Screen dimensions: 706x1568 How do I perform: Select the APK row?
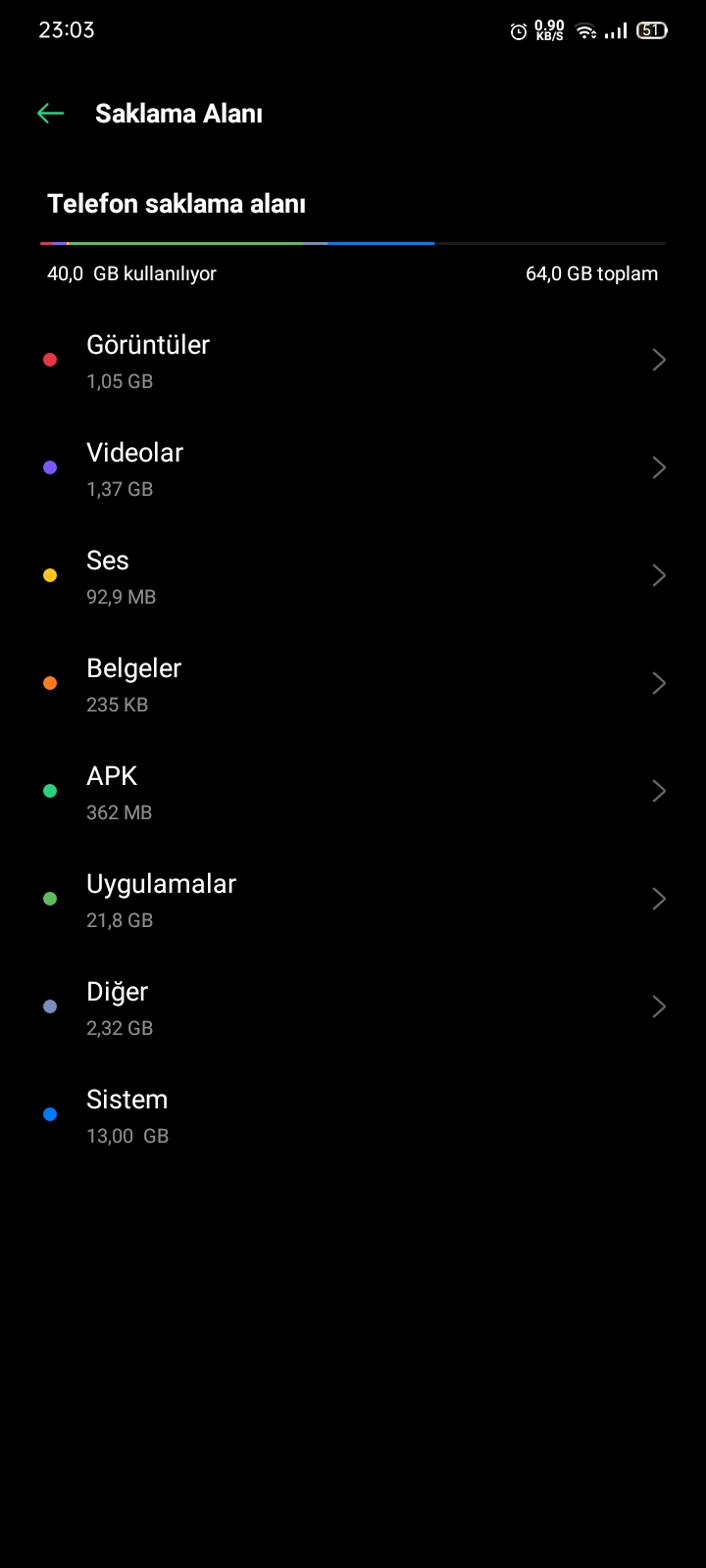coord(353,792)
